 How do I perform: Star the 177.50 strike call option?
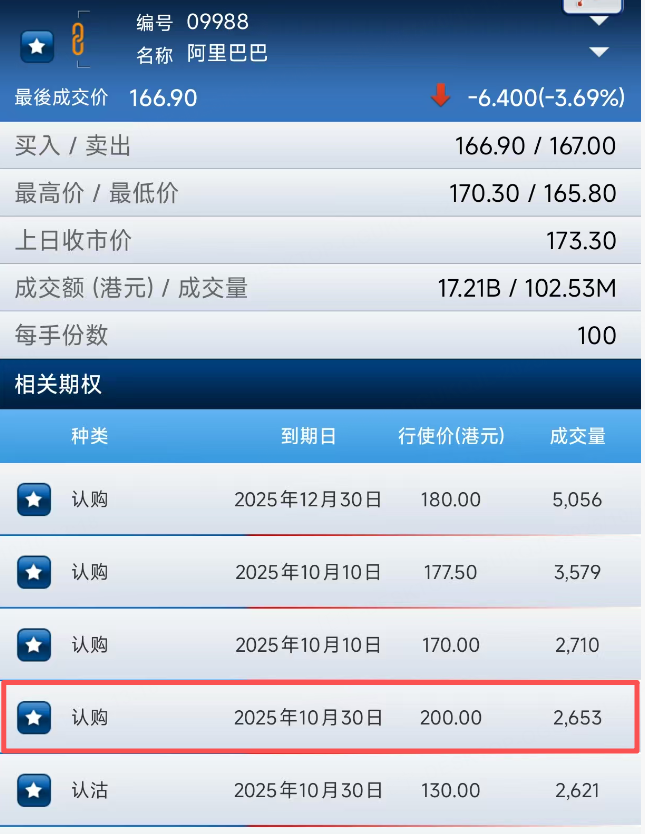tap(34, 572)
